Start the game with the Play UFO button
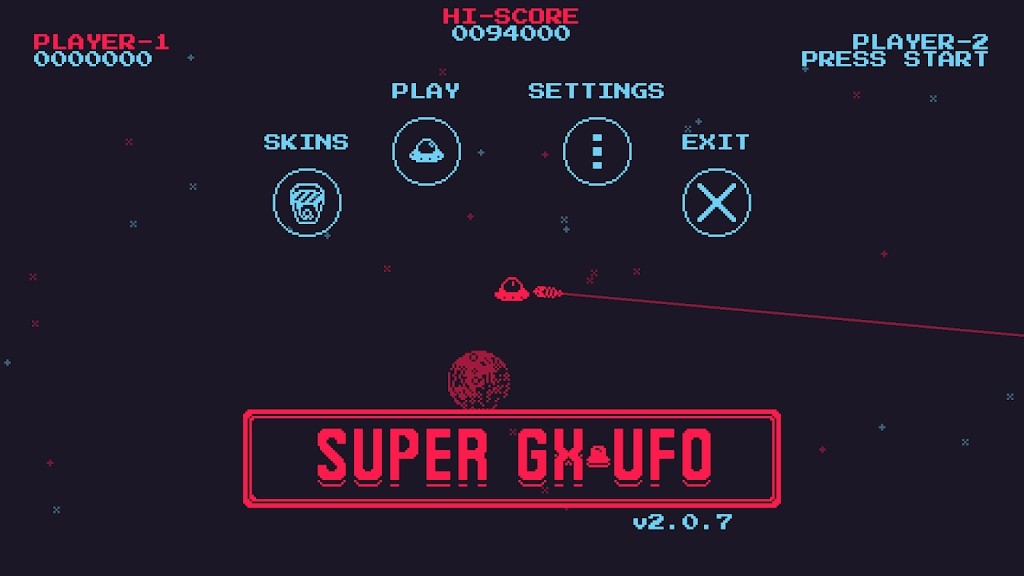The height and width of the screenshot is (576, 1024). tap(427, 152)
